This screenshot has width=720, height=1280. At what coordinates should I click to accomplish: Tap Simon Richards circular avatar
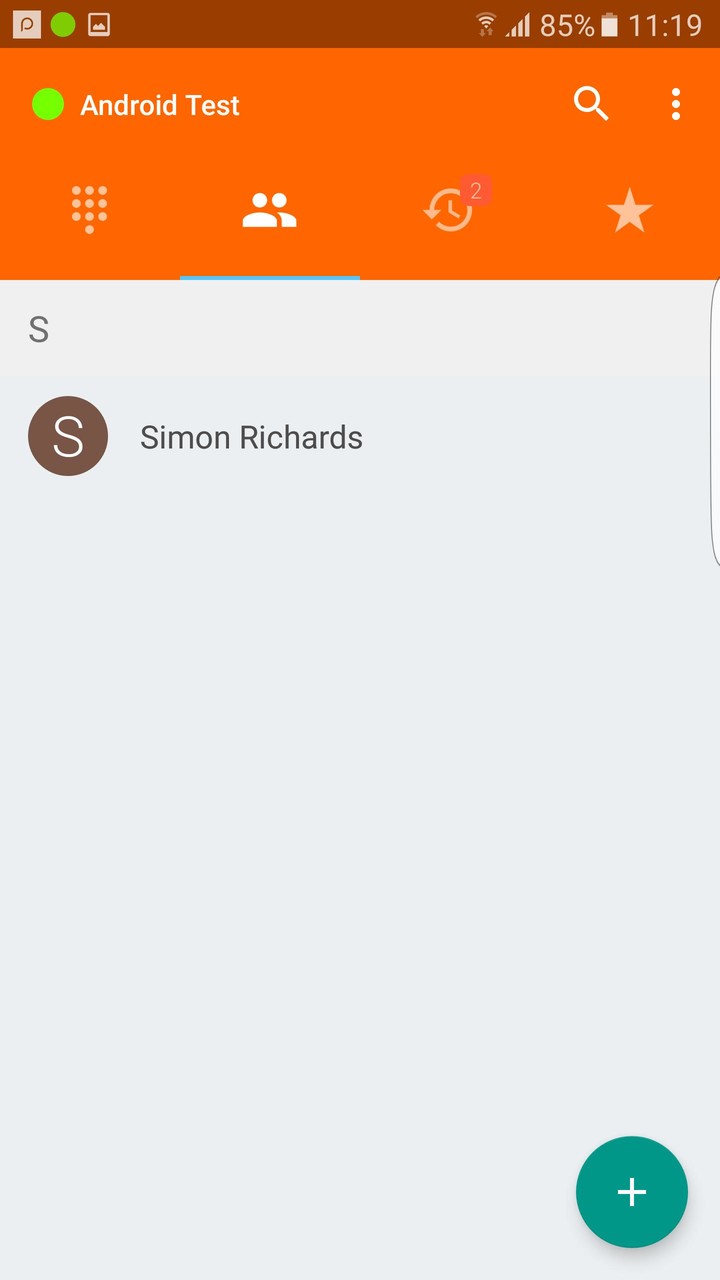point(67,435)
